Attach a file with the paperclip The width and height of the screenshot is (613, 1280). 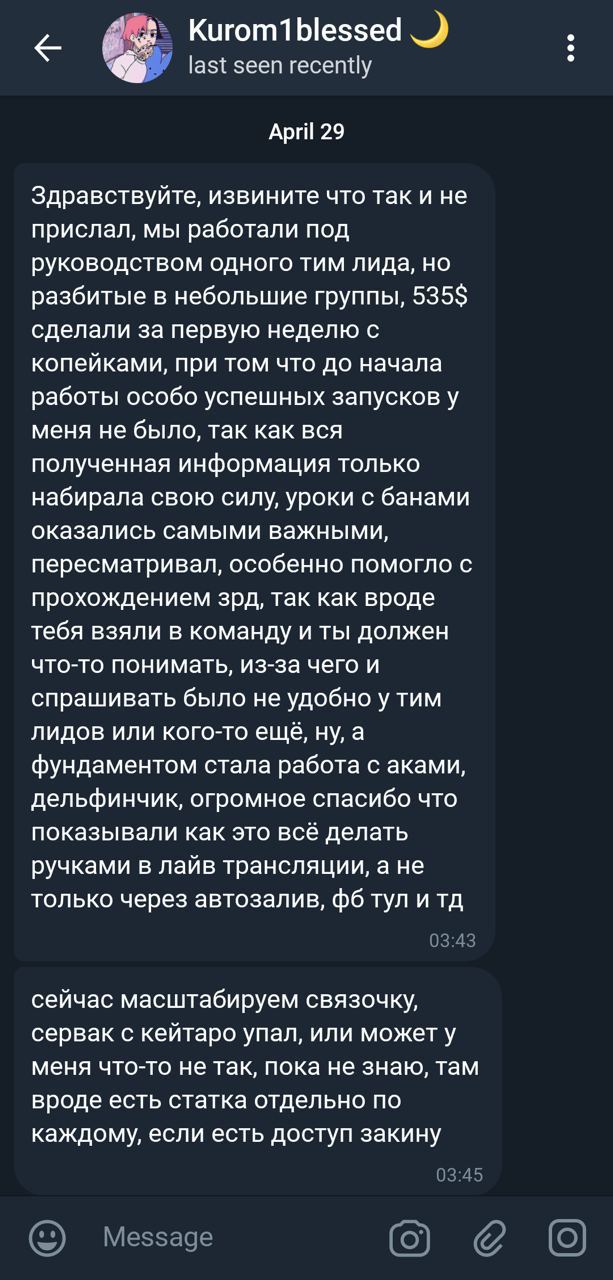pos(489,1238)
